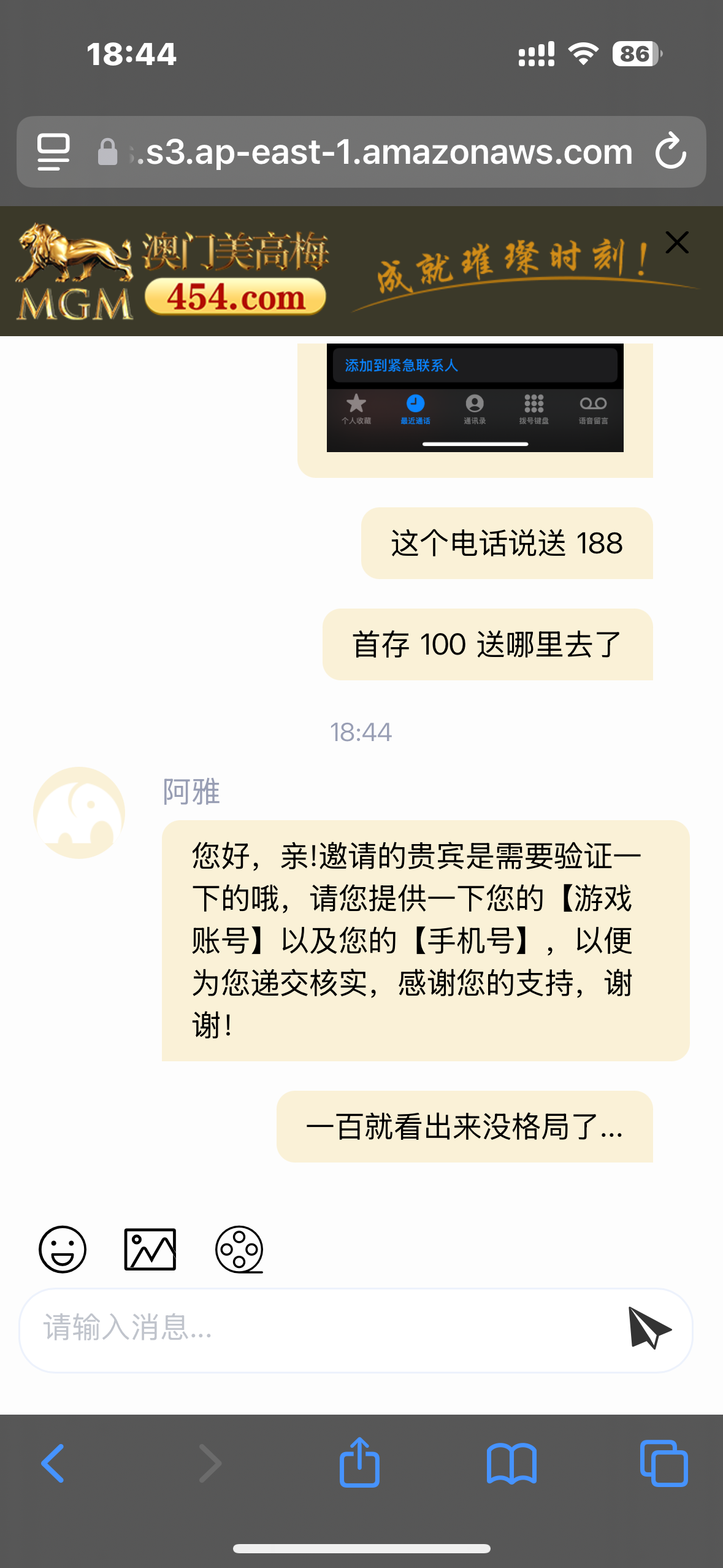The width and height of the screenshot is (723, 1568).
Task: Open Safari page format menu
Action: [54, 152]
